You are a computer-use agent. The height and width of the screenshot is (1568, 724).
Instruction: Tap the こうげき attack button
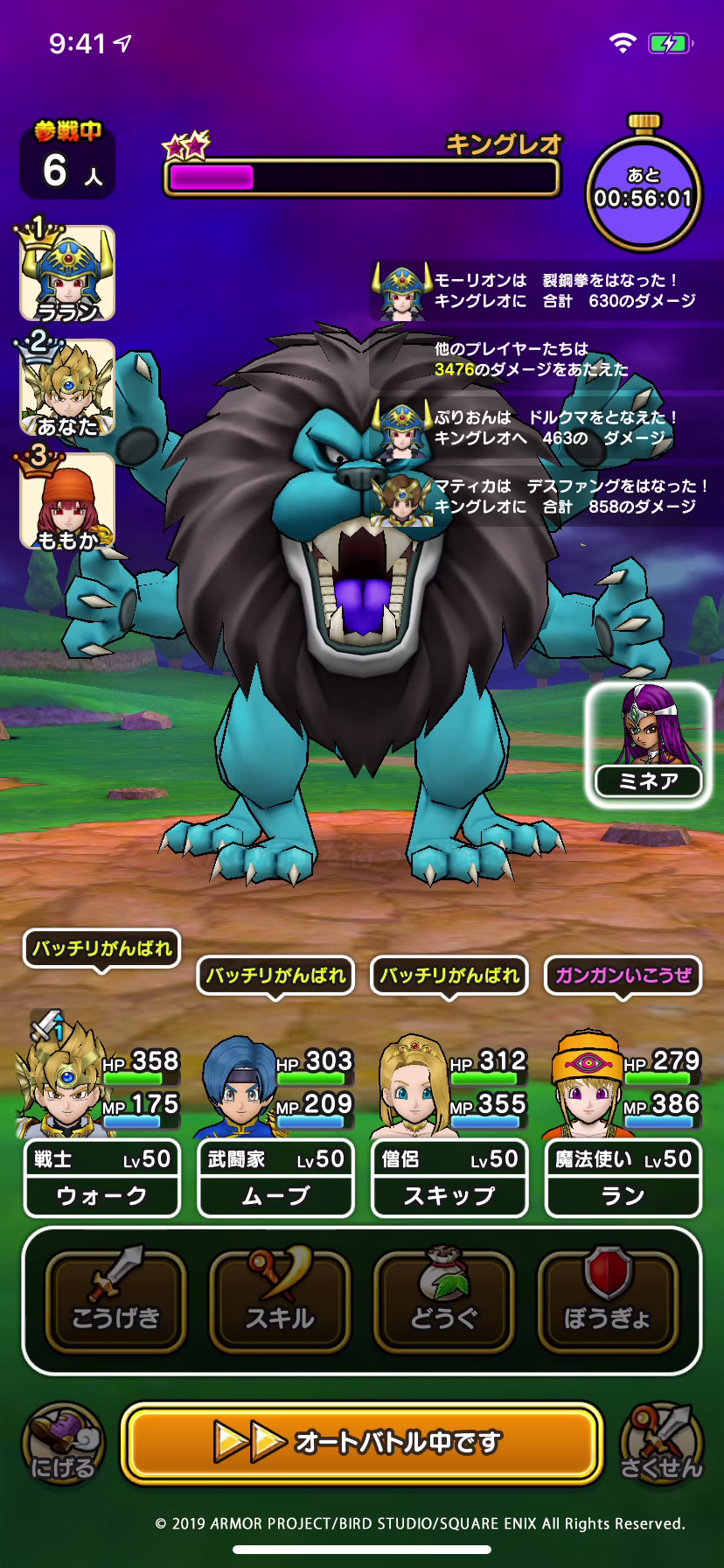115,1302
